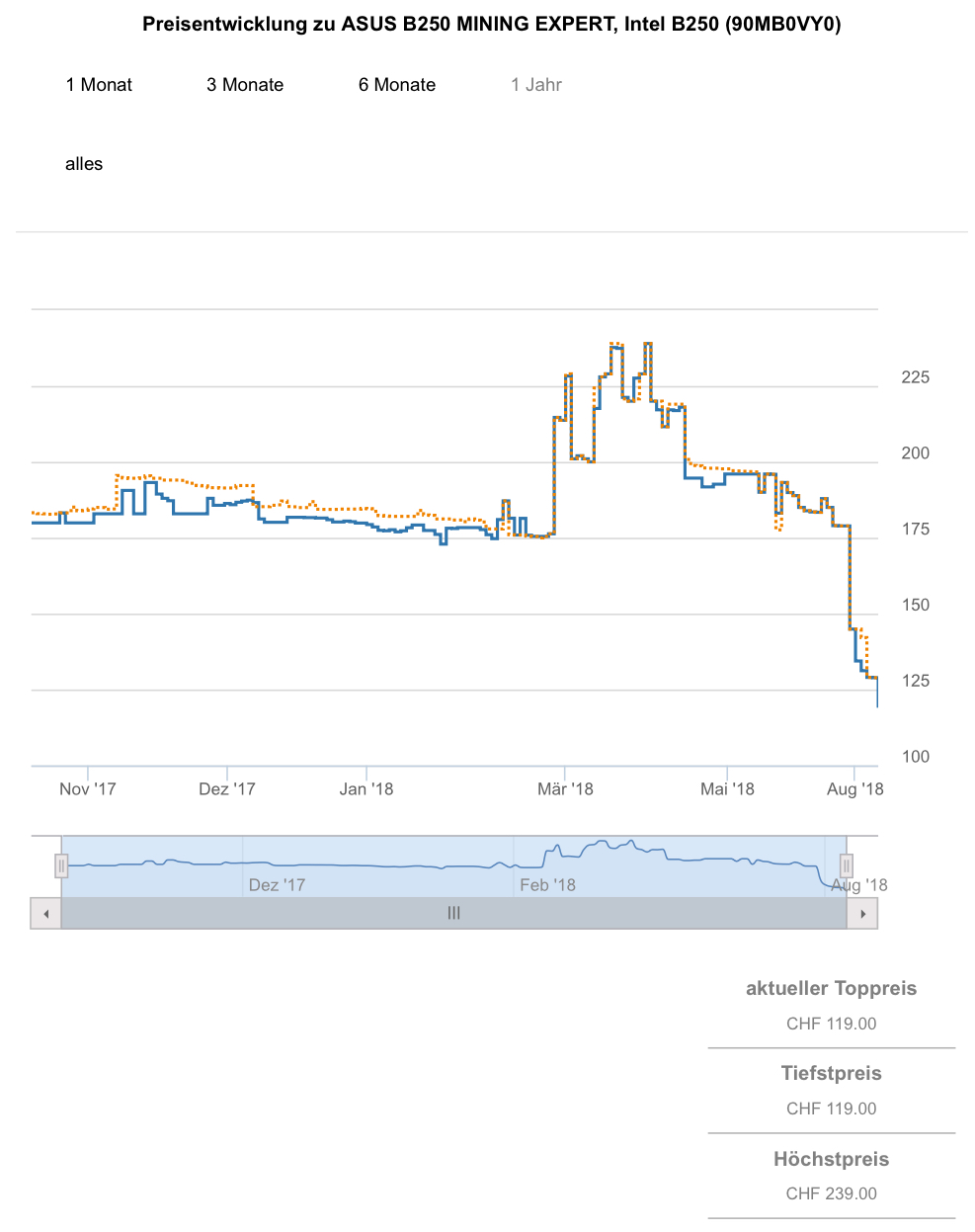Show the 6 Monate price history
This screenshot has height=1232, width=975.
pyautogui.click(x=397, y=85)
